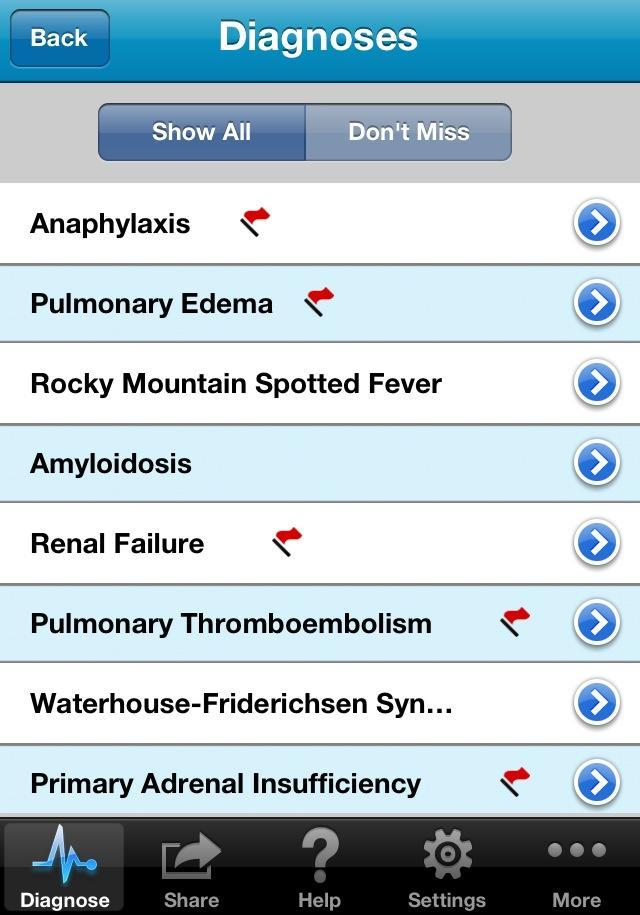
Task: Select Primary Adrenal Insufficiency
Action: [x=225, y=783]
